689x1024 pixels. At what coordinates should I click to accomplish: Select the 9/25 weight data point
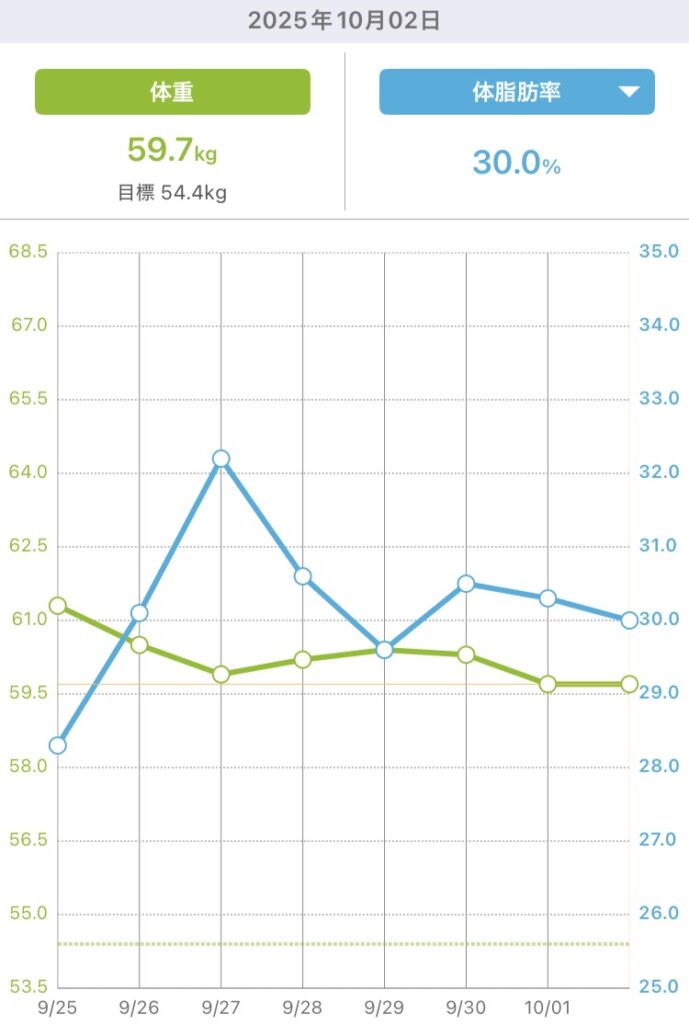click(58, 605)
